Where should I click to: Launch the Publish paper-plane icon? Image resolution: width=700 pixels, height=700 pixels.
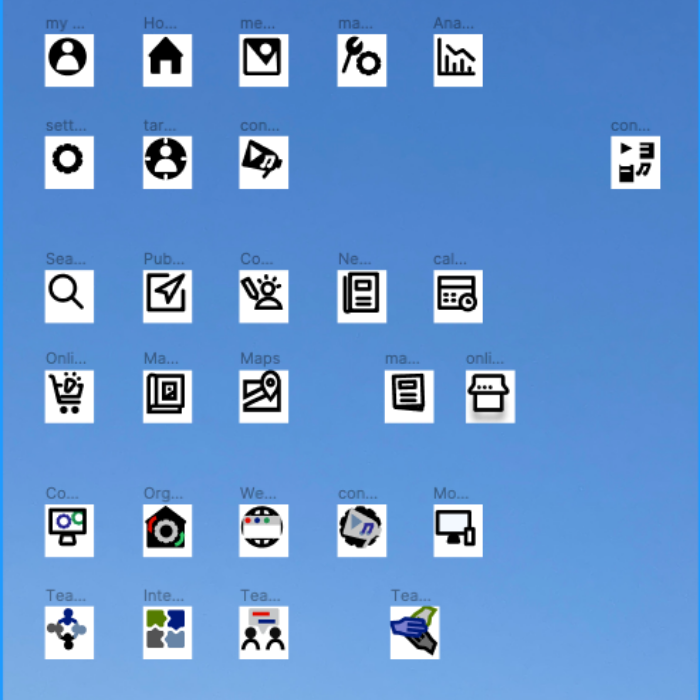(167, 296)
